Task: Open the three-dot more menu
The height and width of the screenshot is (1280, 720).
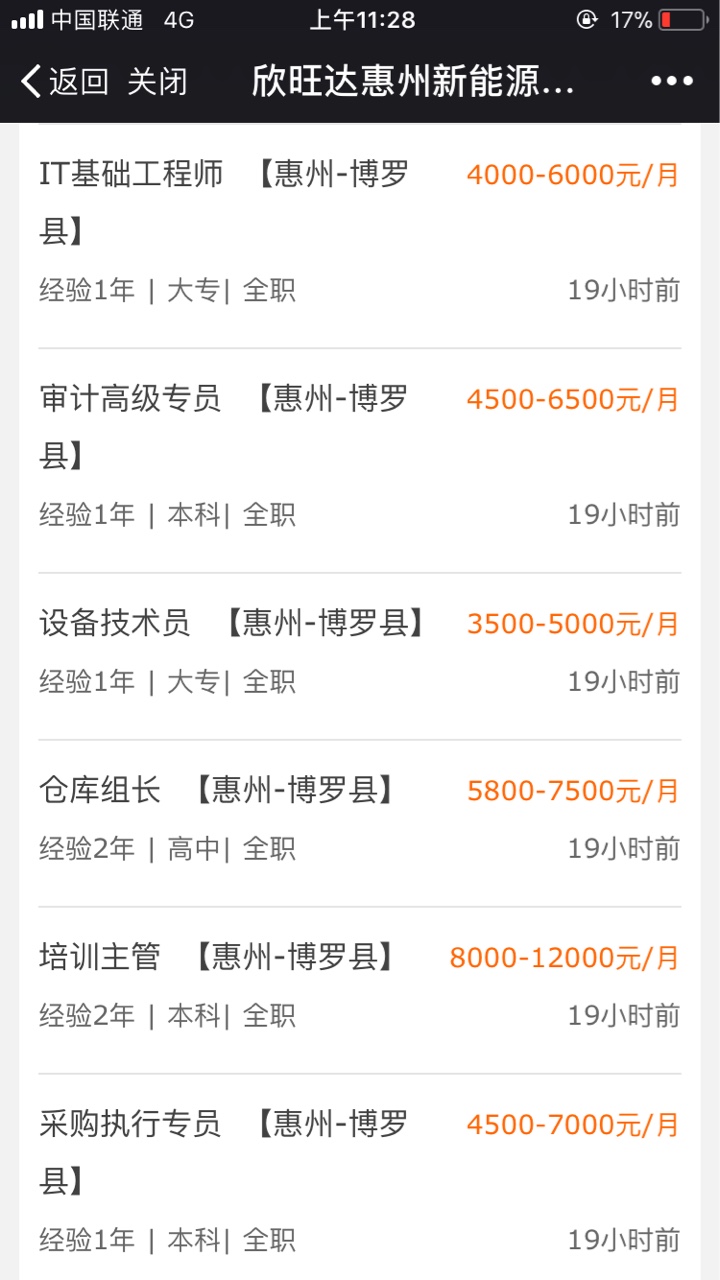Action: coord(672,82)
